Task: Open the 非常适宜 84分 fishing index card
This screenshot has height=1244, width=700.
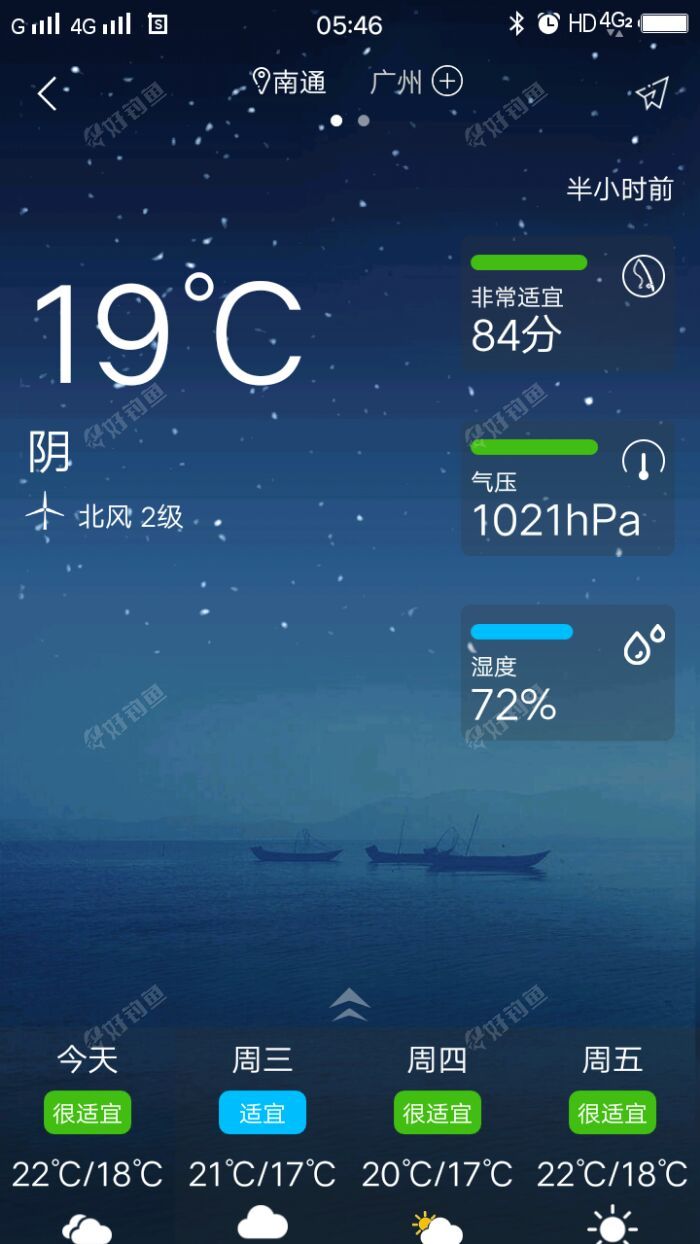Action: 567,304
